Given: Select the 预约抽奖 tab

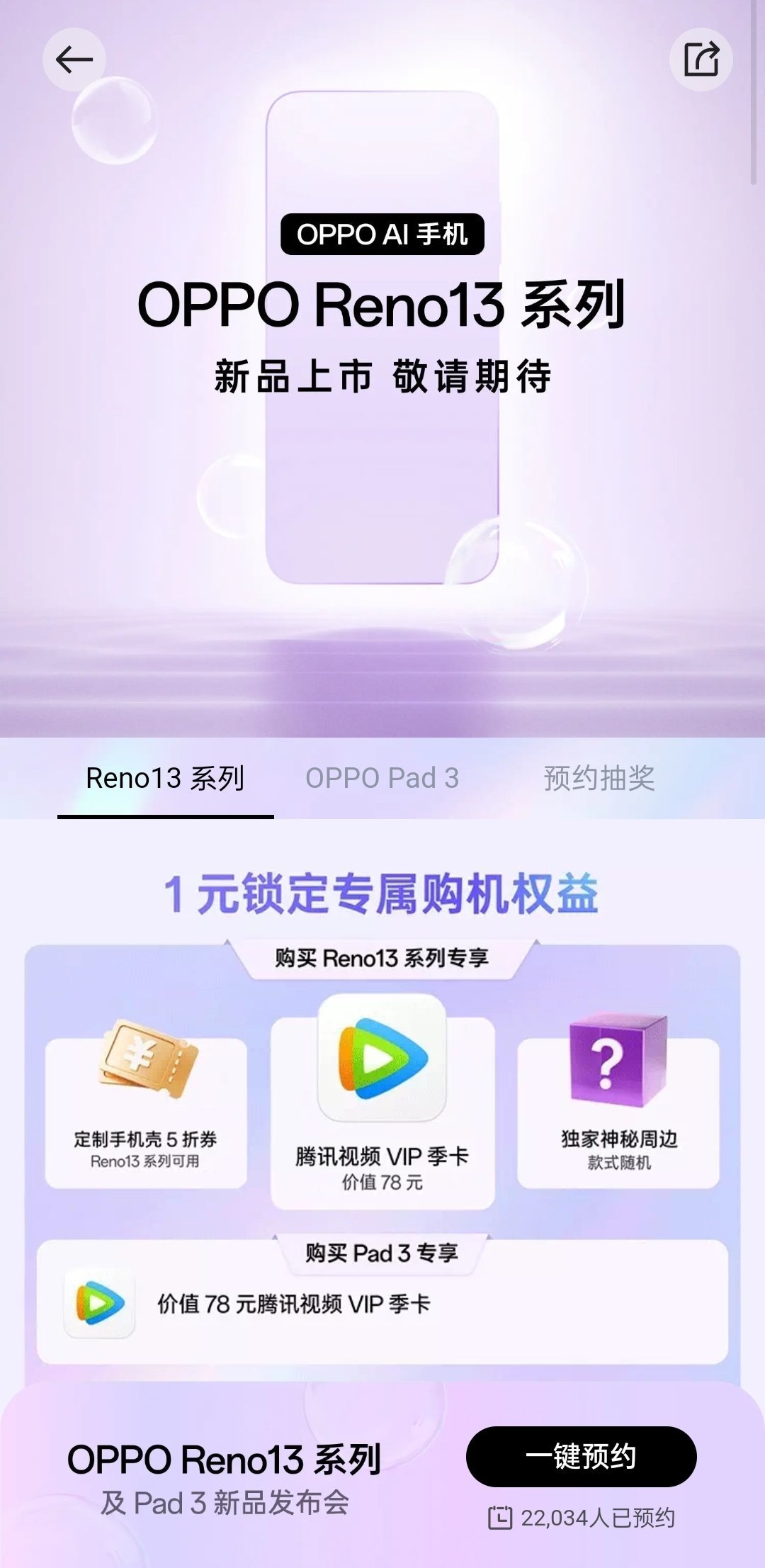Looking at the screenshot, I should tap(601, 777).
